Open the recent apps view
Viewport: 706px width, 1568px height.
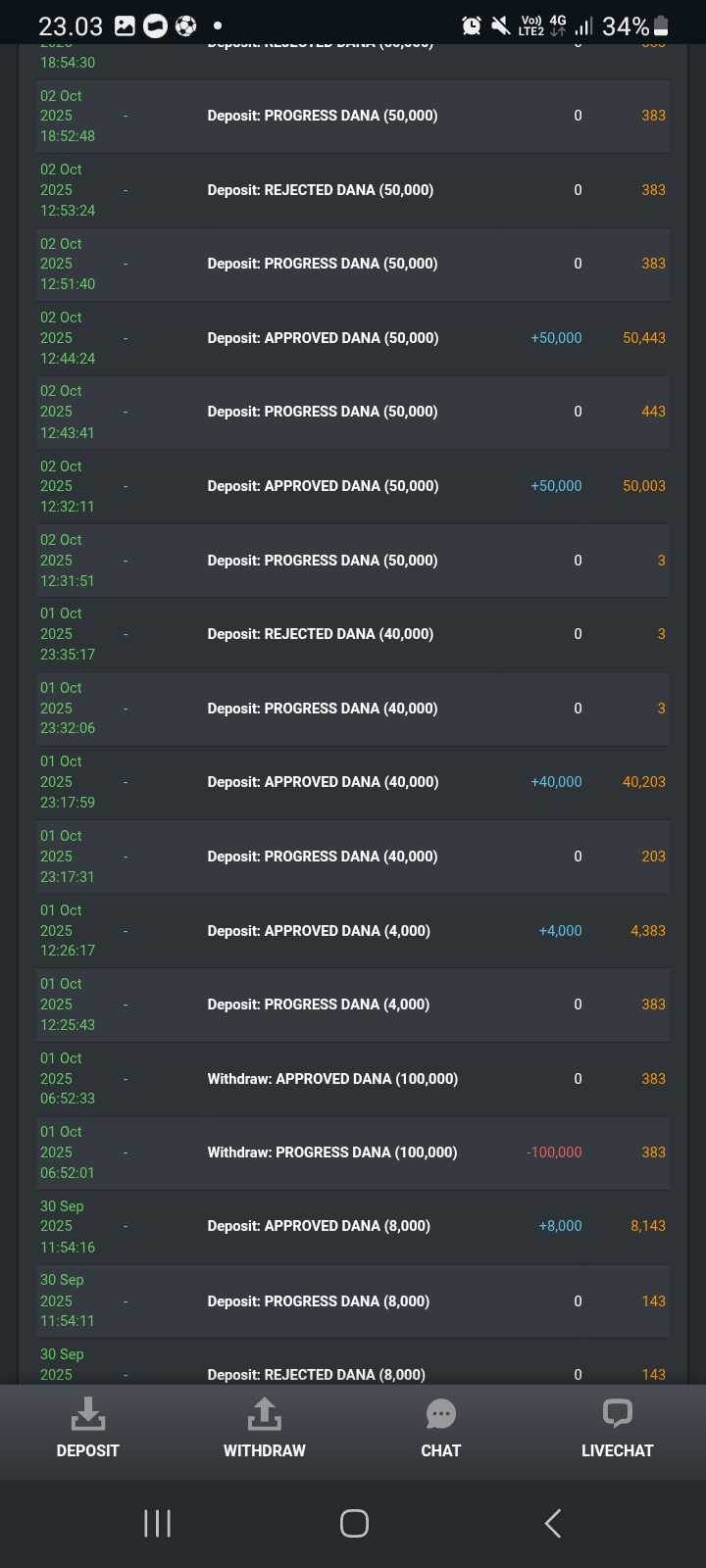(x=157, y=1523)
